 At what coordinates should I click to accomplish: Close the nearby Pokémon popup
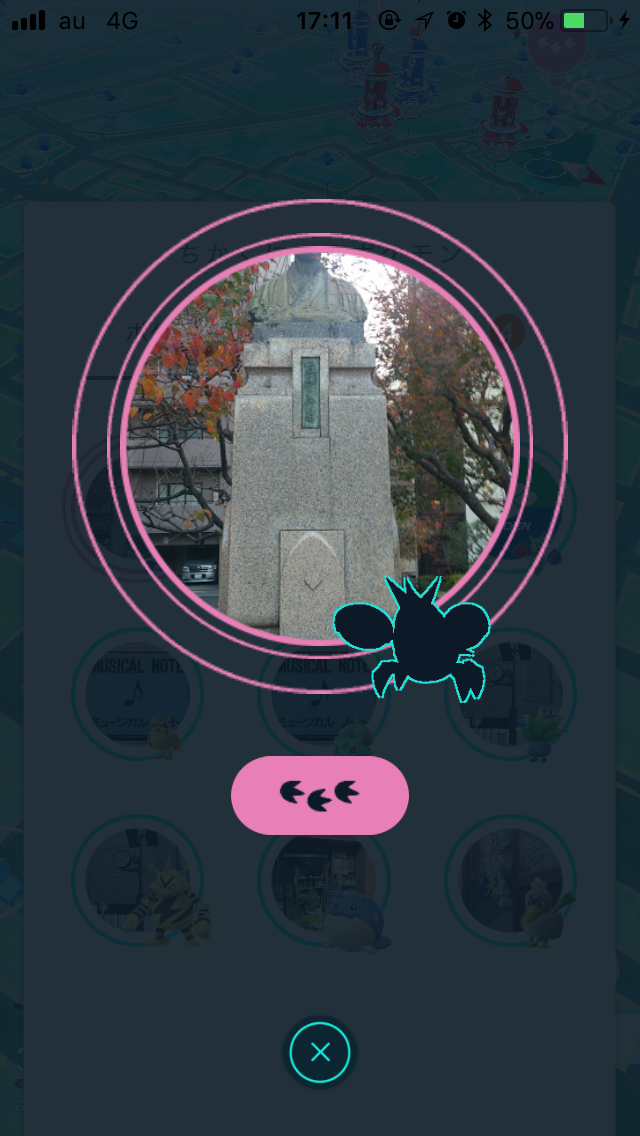(320, 1052)
